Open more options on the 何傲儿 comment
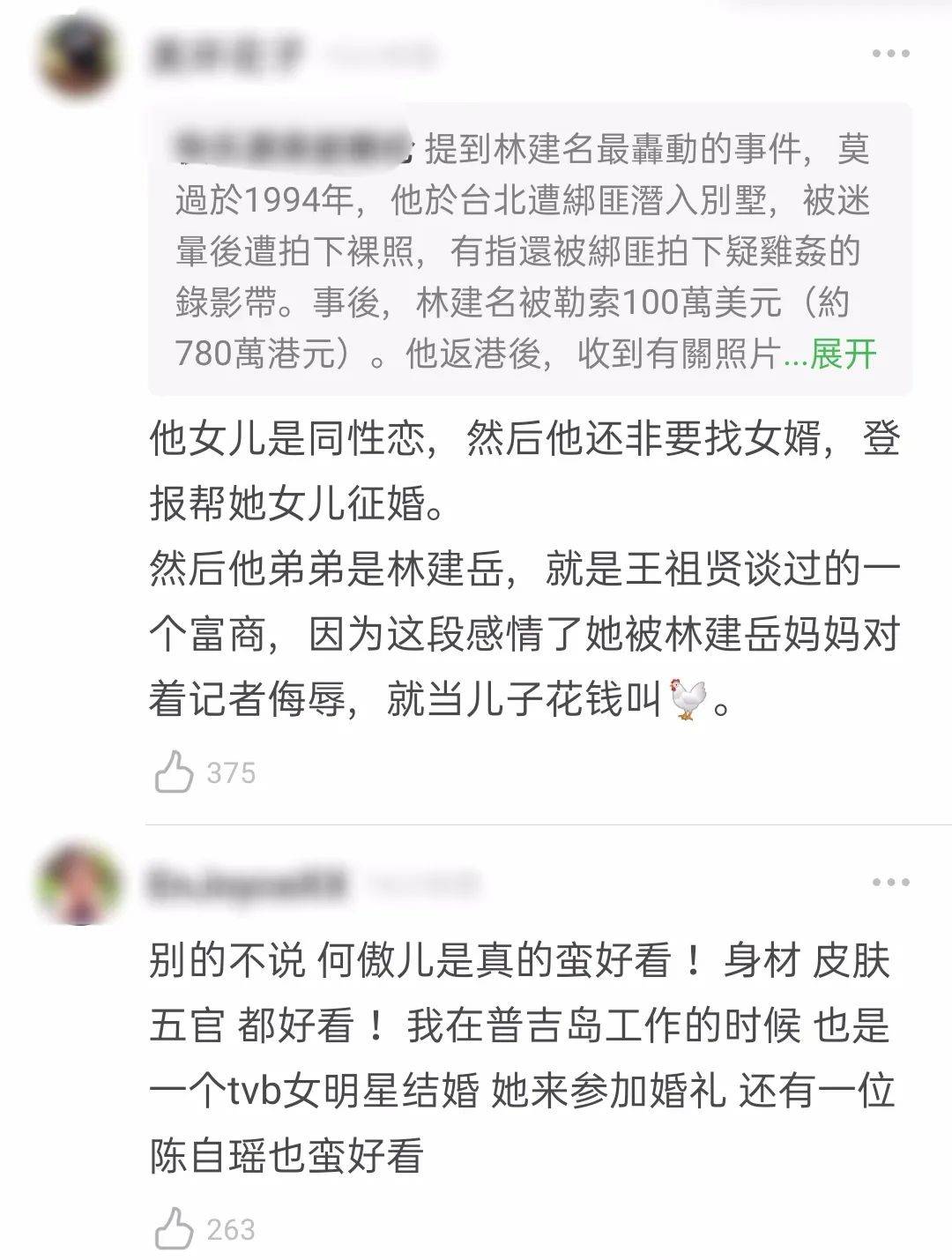 (890, 882)
